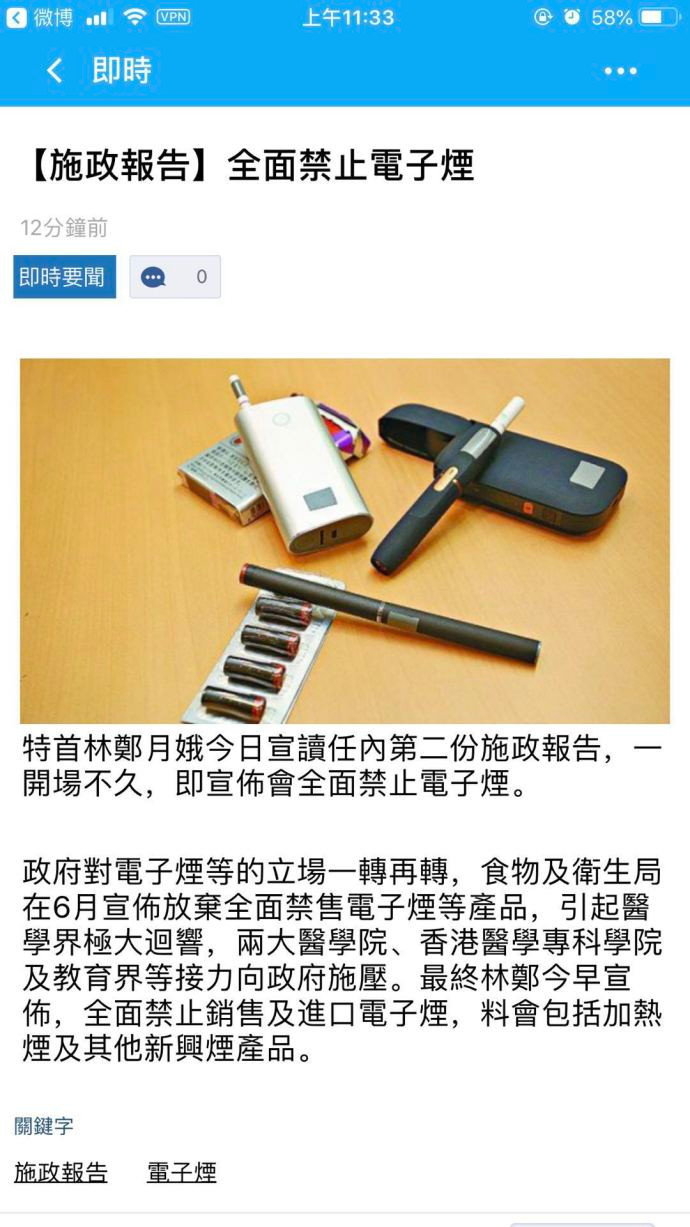
Task: Open the comments bubble showing 0
Action: (x=175, y=277)
